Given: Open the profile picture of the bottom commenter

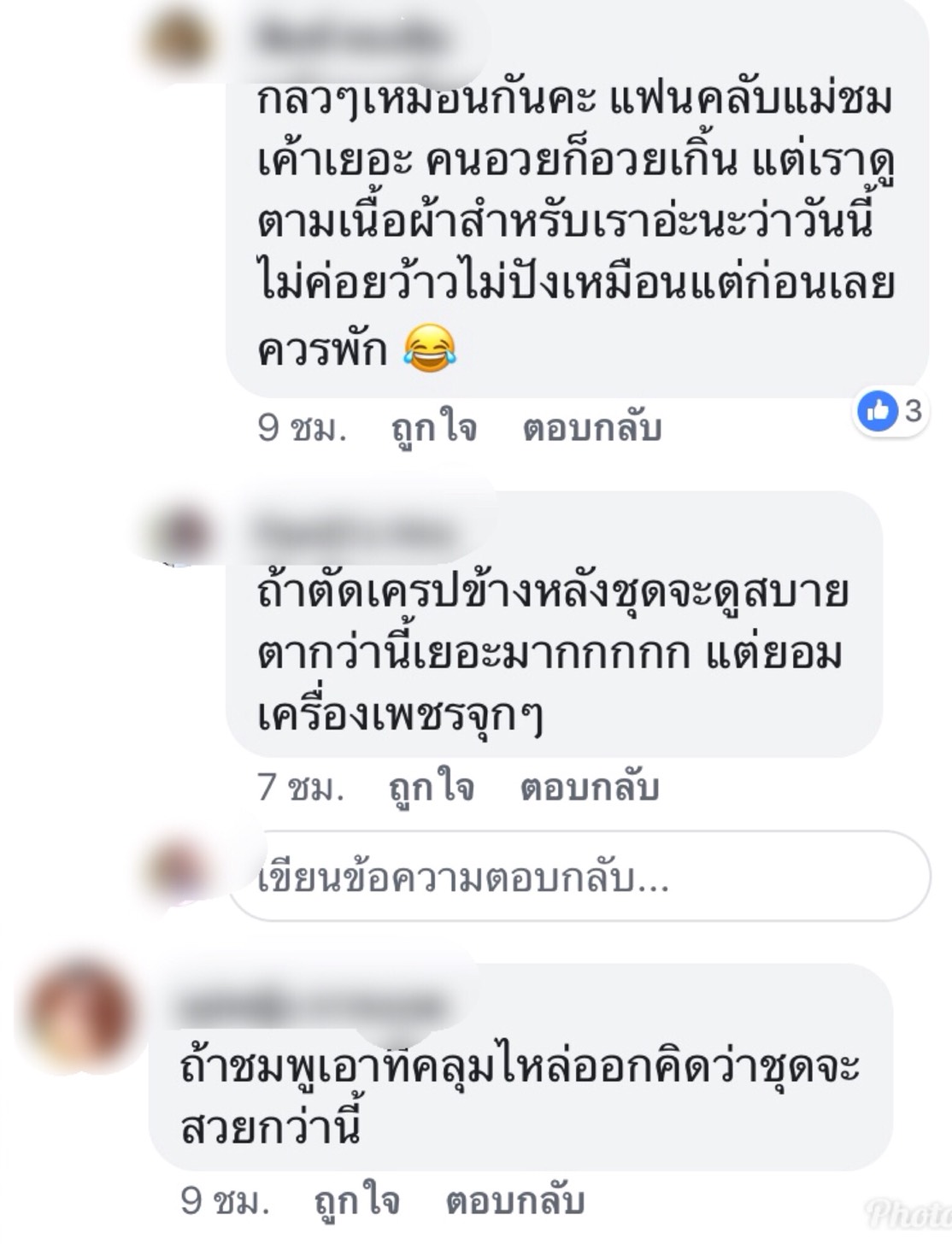Looking at the screenshot, I should (79, 1012).
